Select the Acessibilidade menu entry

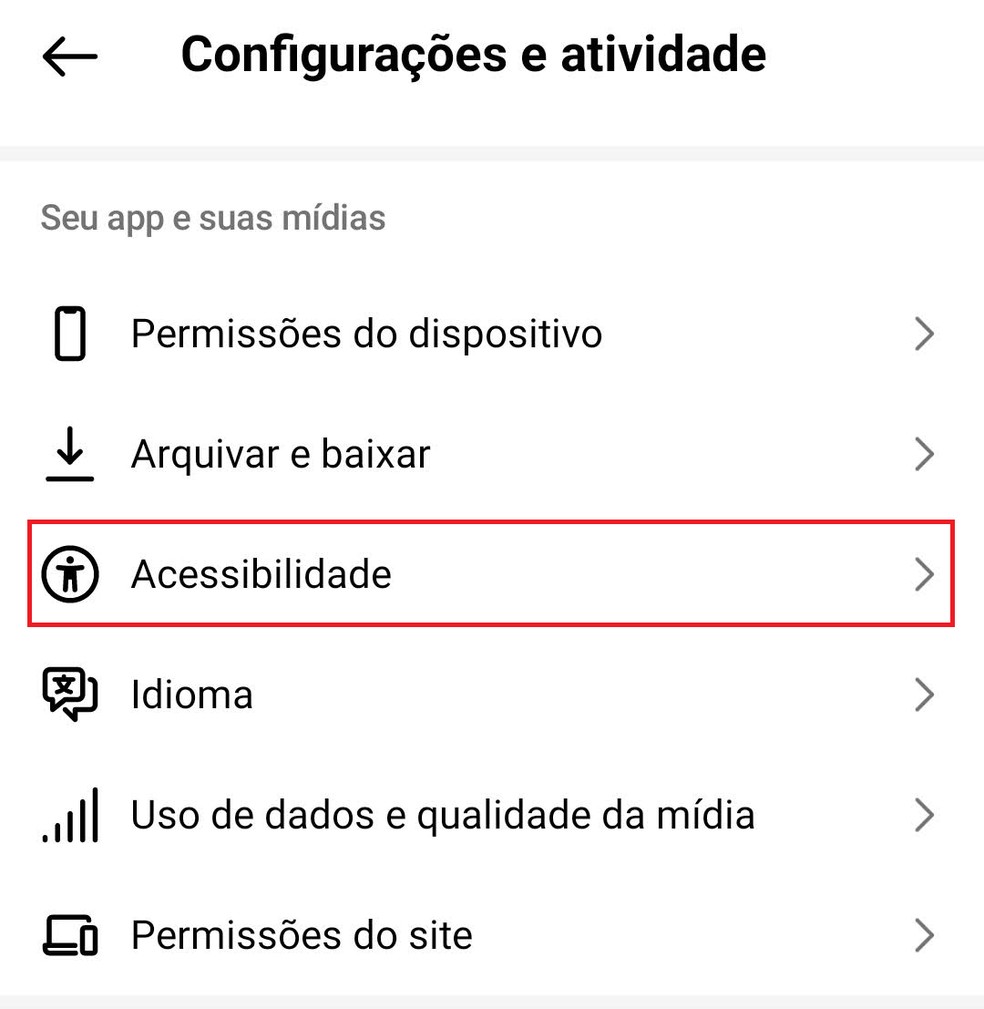[x=262, y=574]
